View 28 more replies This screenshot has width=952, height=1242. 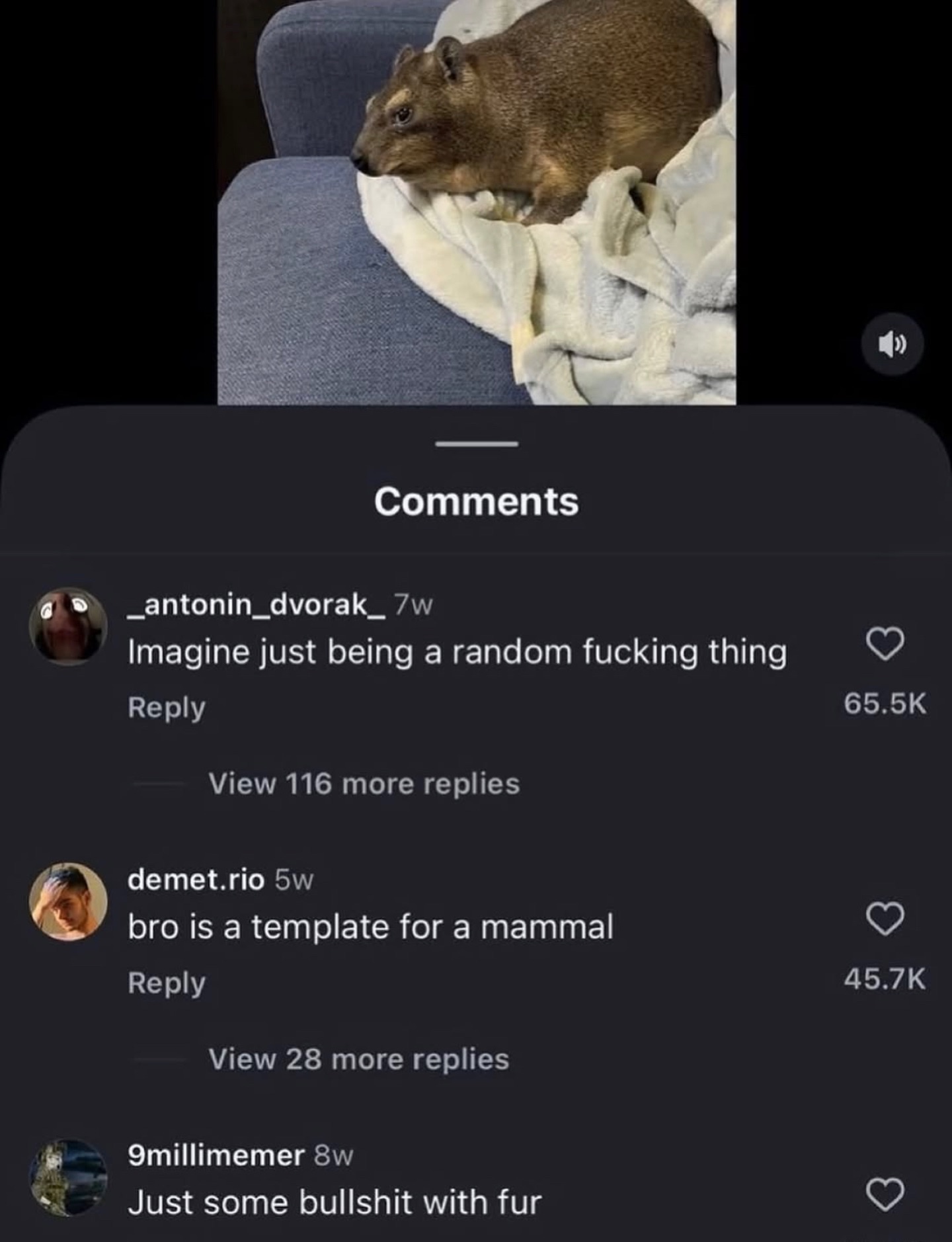(359, 1059)
